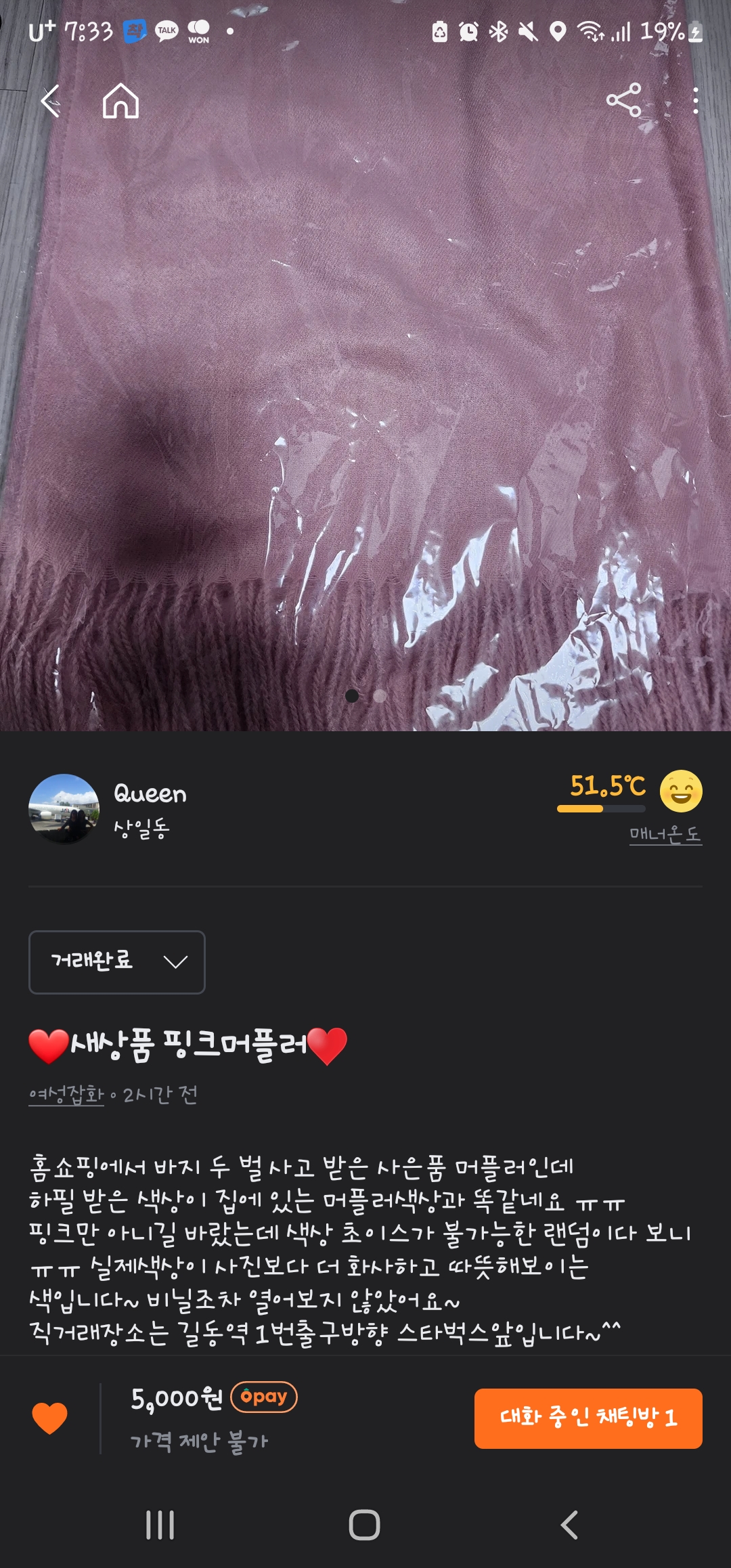Tap the system home button
The height and width of the screenshot is (1568, 731).
pos(364,1525)
